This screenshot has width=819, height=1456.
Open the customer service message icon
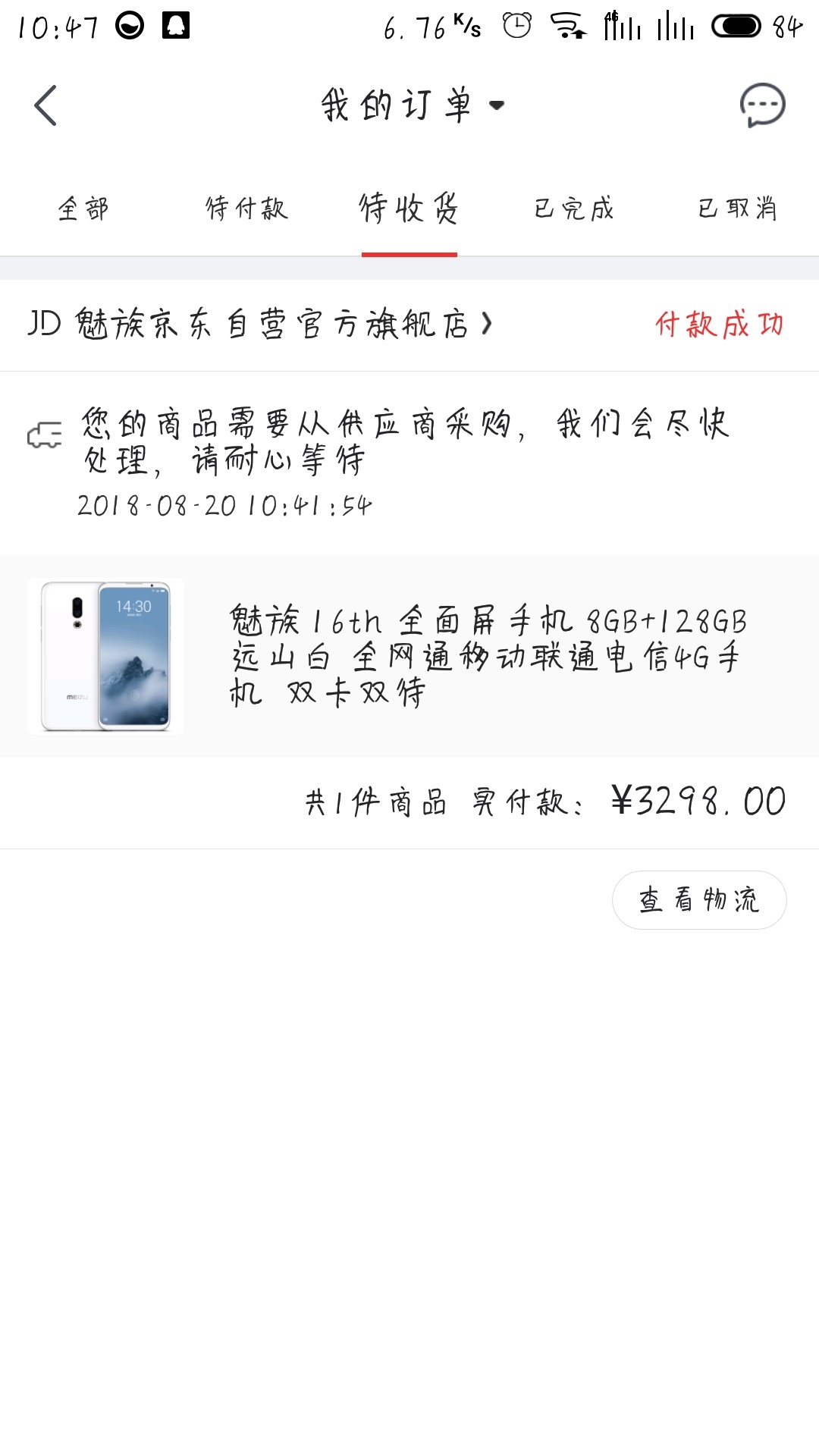pos(761,106)
